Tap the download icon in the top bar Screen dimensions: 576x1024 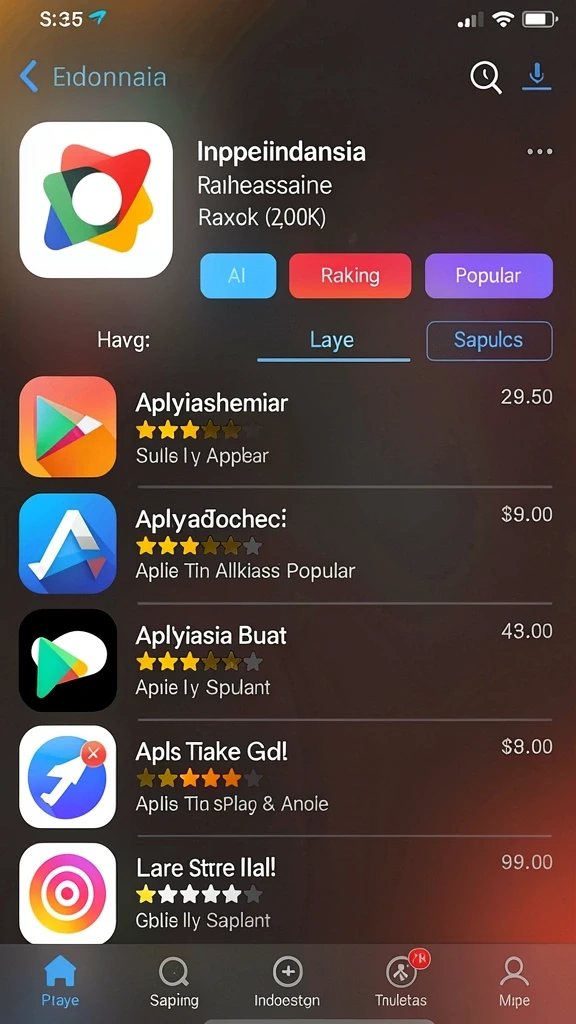point(537,76)
